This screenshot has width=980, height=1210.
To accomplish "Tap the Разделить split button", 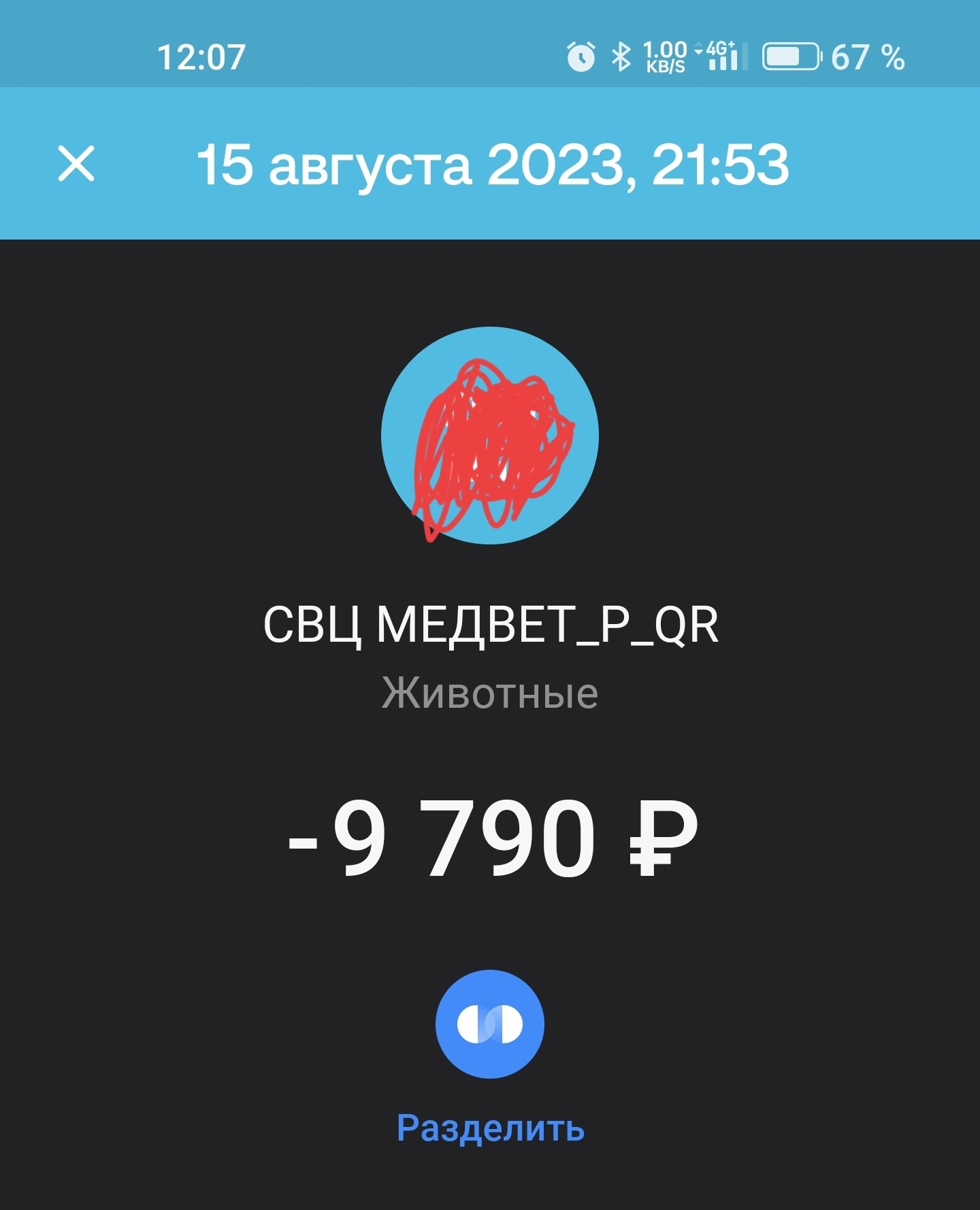I will coord(489,1024).
